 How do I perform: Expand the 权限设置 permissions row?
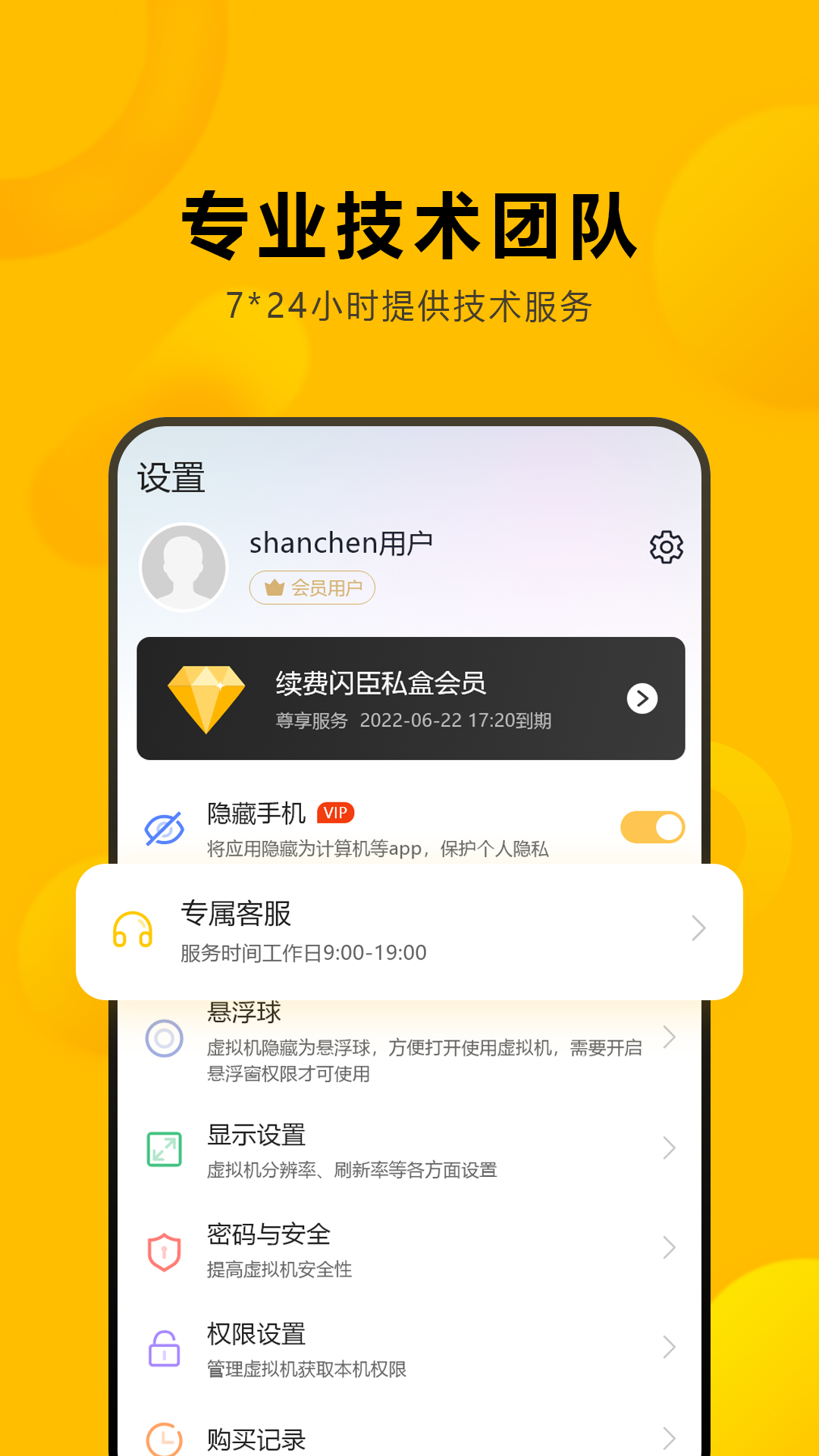[x=668, y=1347]
